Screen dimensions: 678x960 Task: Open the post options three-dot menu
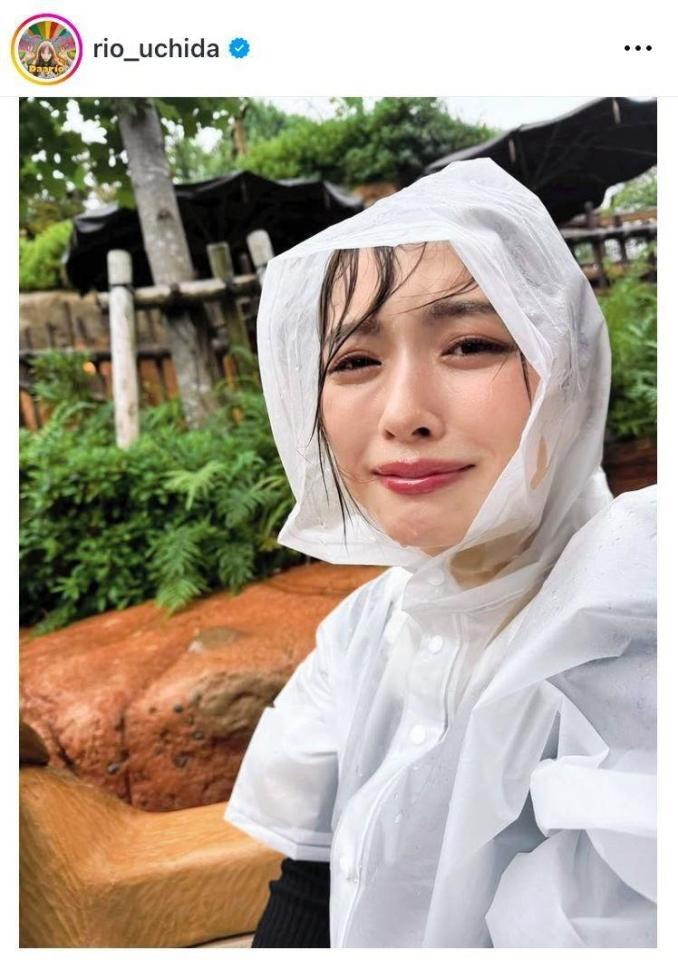pyautogui.click(x=637, y=48)
